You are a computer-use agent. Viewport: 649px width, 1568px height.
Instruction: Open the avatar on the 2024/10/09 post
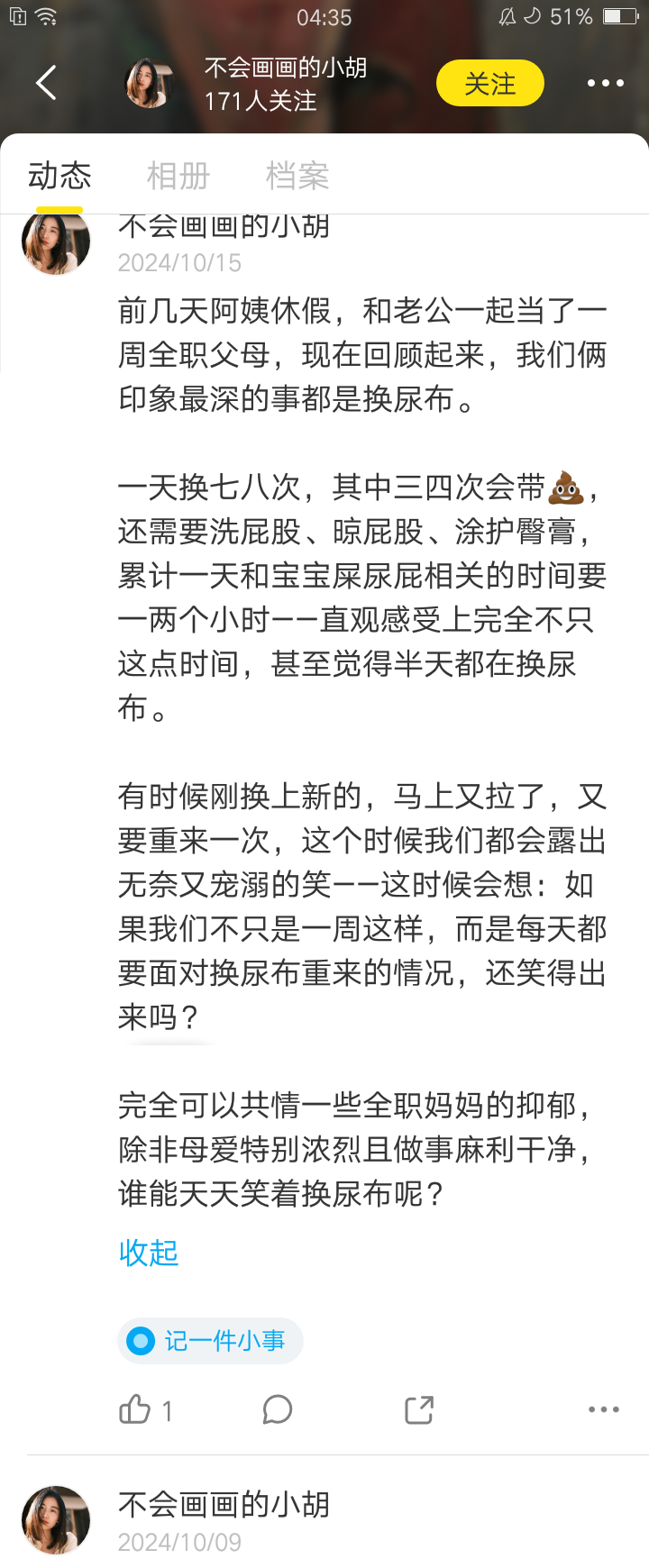click(56, 1520)
